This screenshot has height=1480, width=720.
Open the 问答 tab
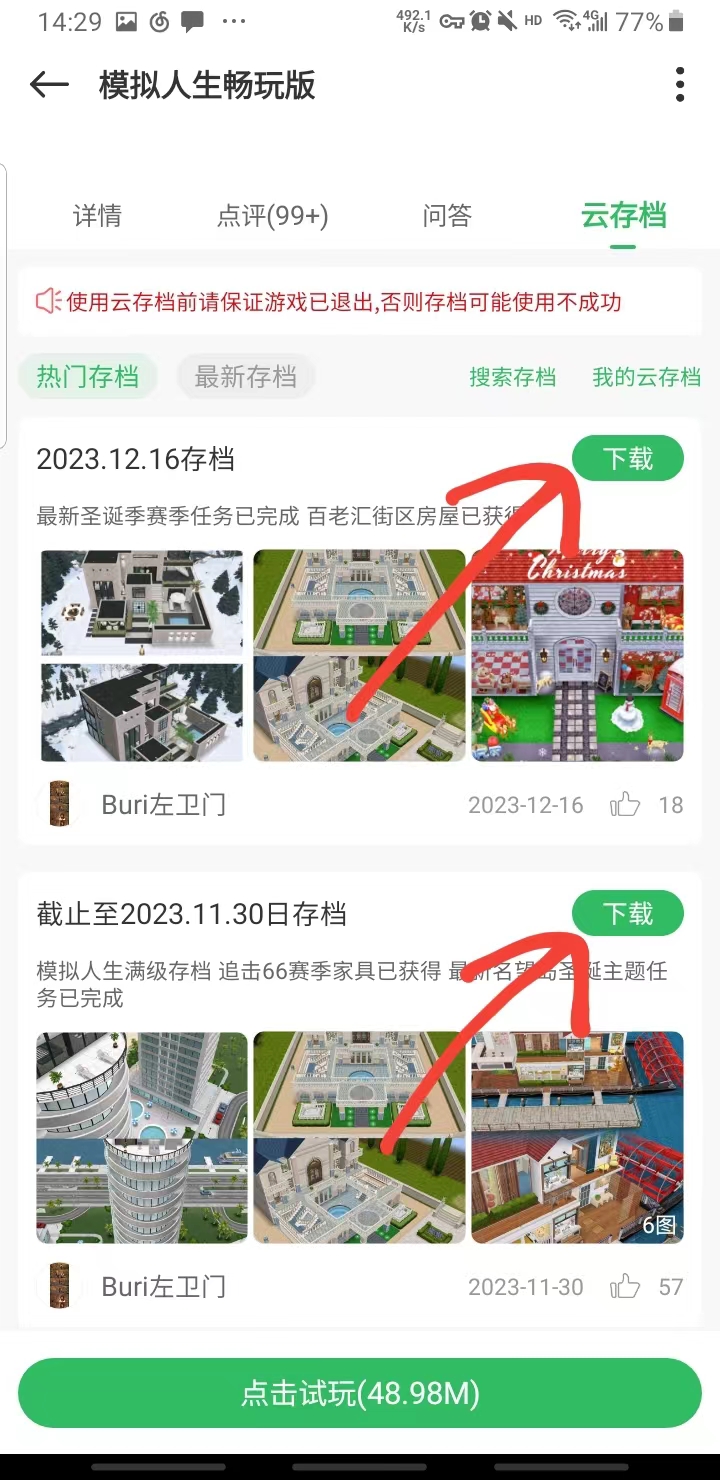click(446, 216)
